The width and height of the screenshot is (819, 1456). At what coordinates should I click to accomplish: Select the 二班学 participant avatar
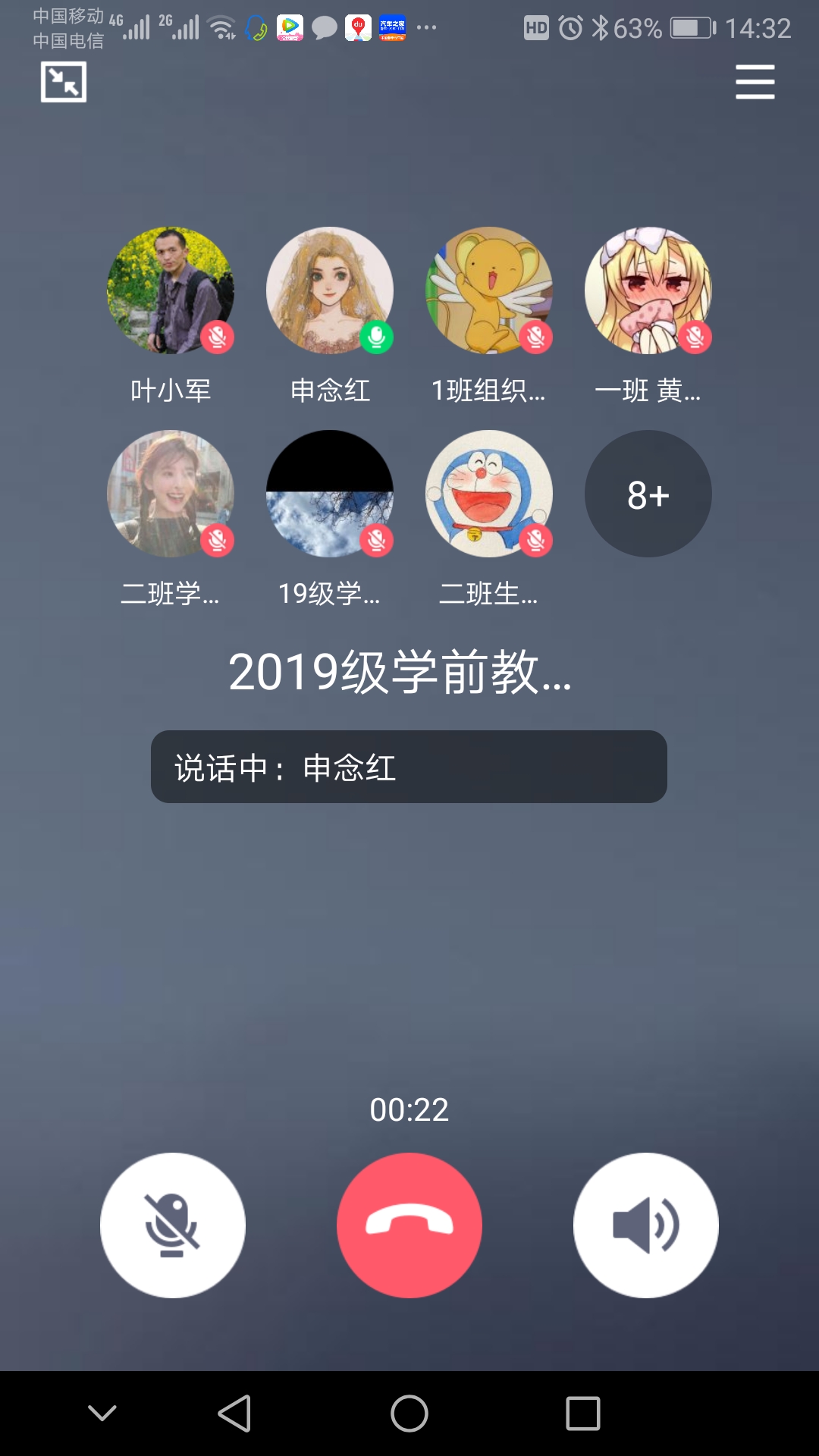pos(171,494)
